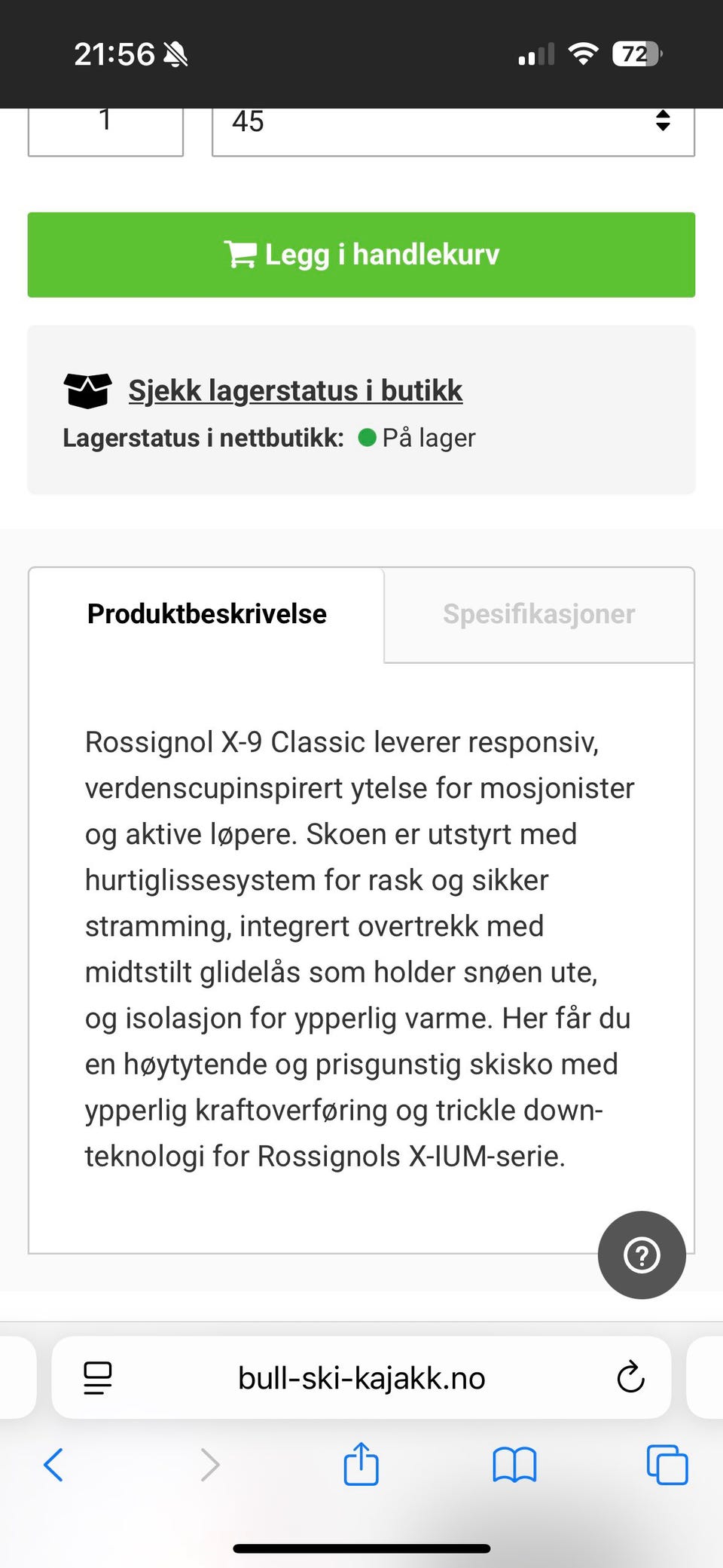Tap the stepper arrows beside size 45

(662, 122)
